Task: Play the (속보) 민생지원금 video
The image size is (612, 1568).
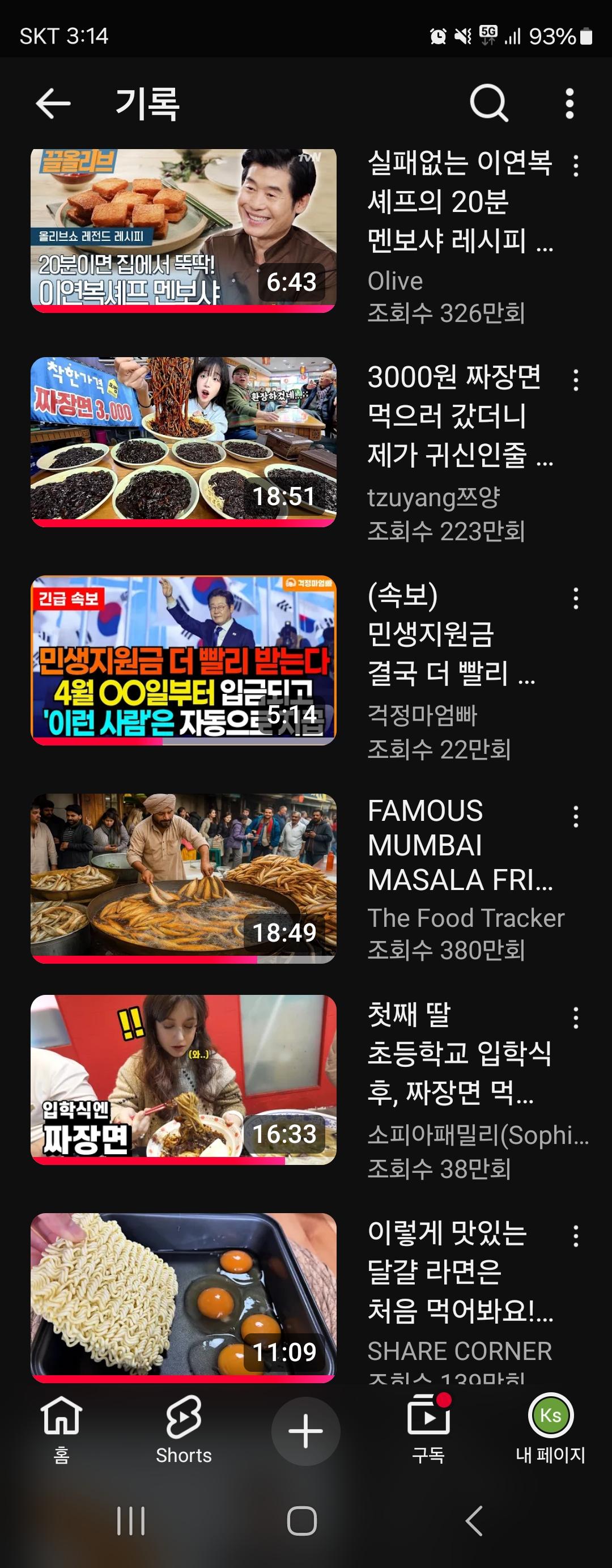Action: point(183,660)
